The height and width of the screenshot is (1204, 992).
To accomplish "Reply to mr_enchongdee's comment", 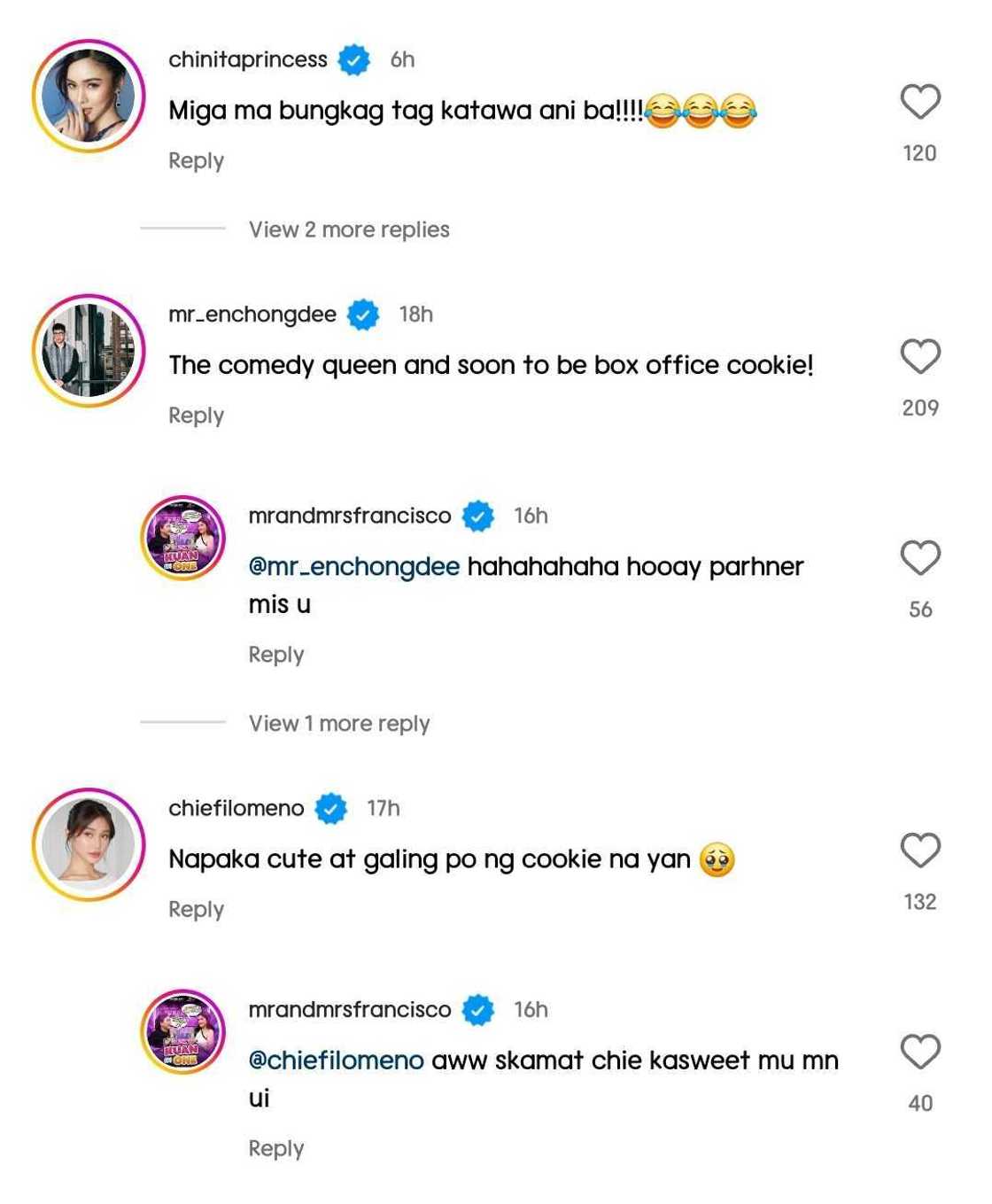I will coord(196,416).
